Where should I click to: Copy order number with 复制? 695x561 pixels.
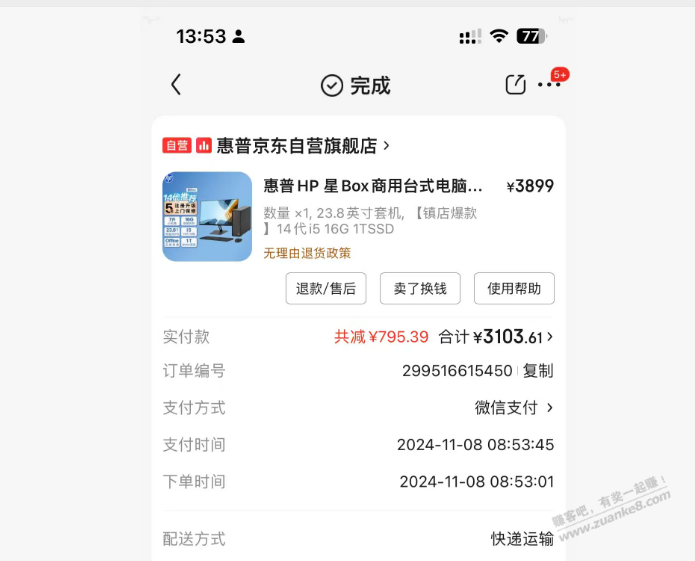(x=538, y=371)
